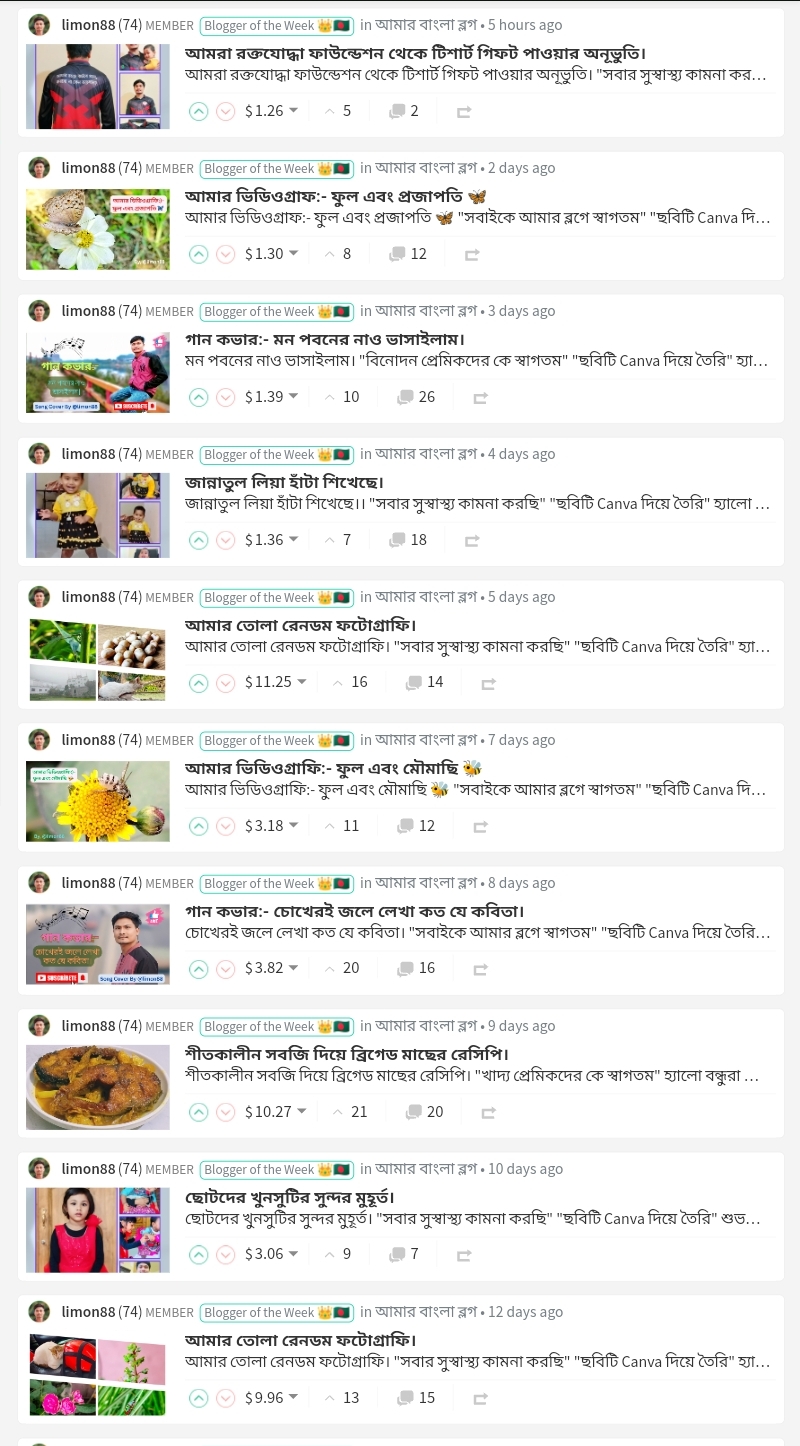The height and width of the screenshot is (1446, 800).
Task: Open comments on the $1.36 post
Action: point(408,540)
